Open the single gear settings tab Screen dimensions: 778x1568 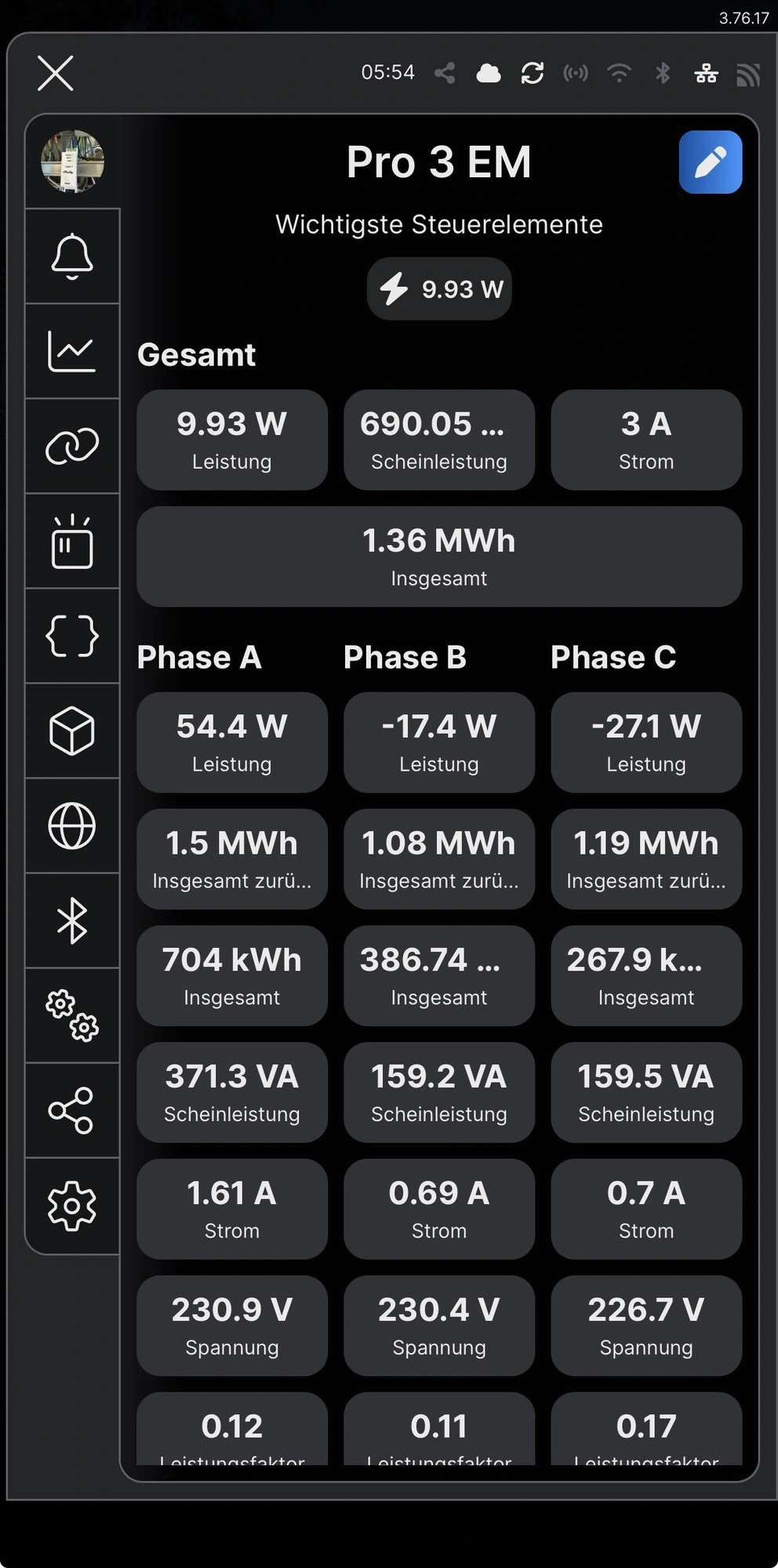tap(72, 1206)
